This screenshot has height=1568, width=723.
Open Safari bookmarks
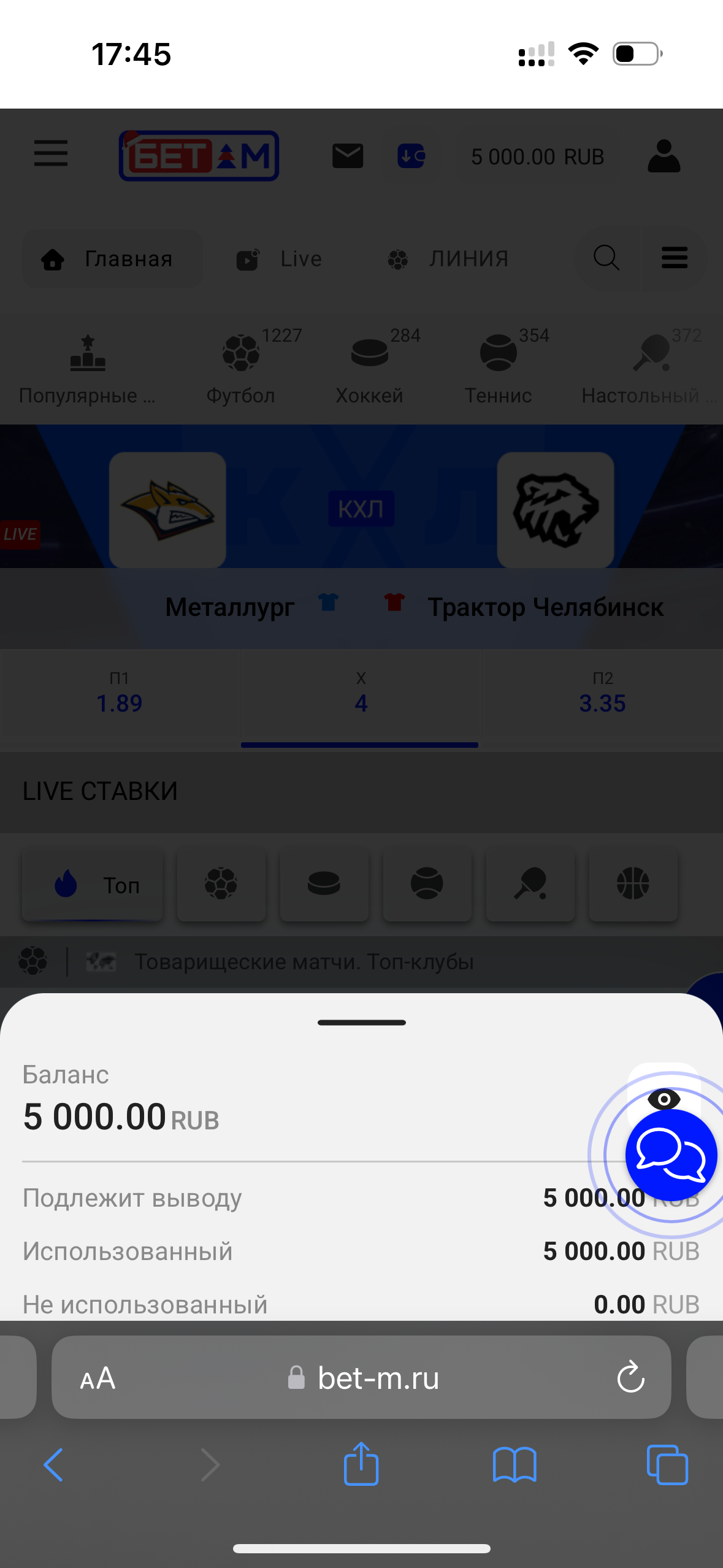point(515,1465)
